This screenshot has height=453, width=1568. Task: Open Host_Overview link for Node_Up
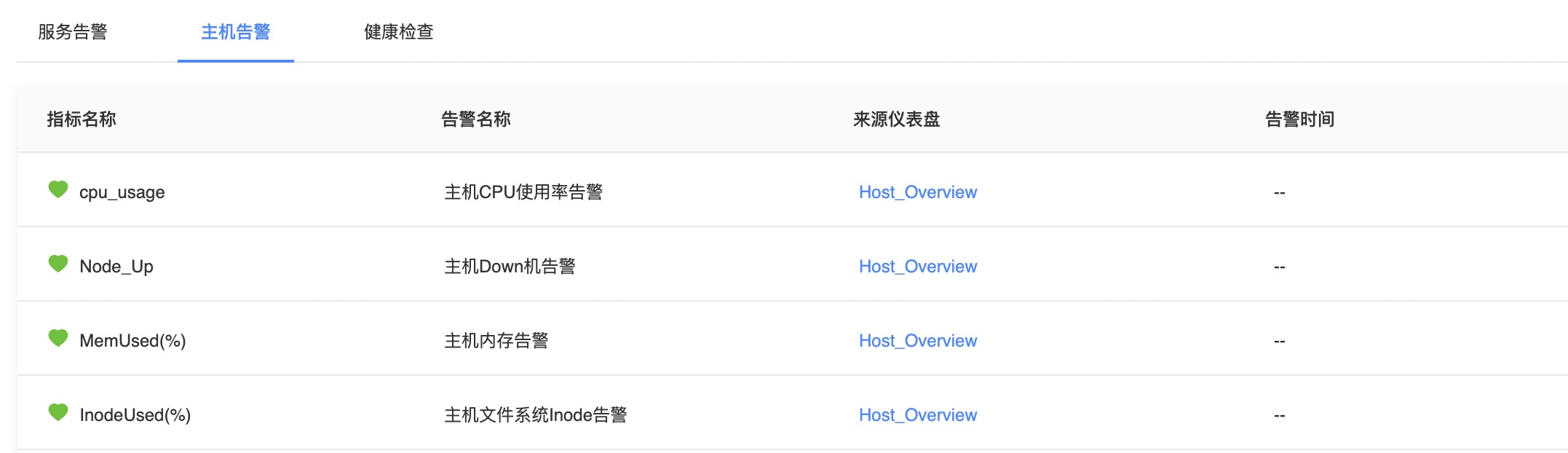pos(917,267)
